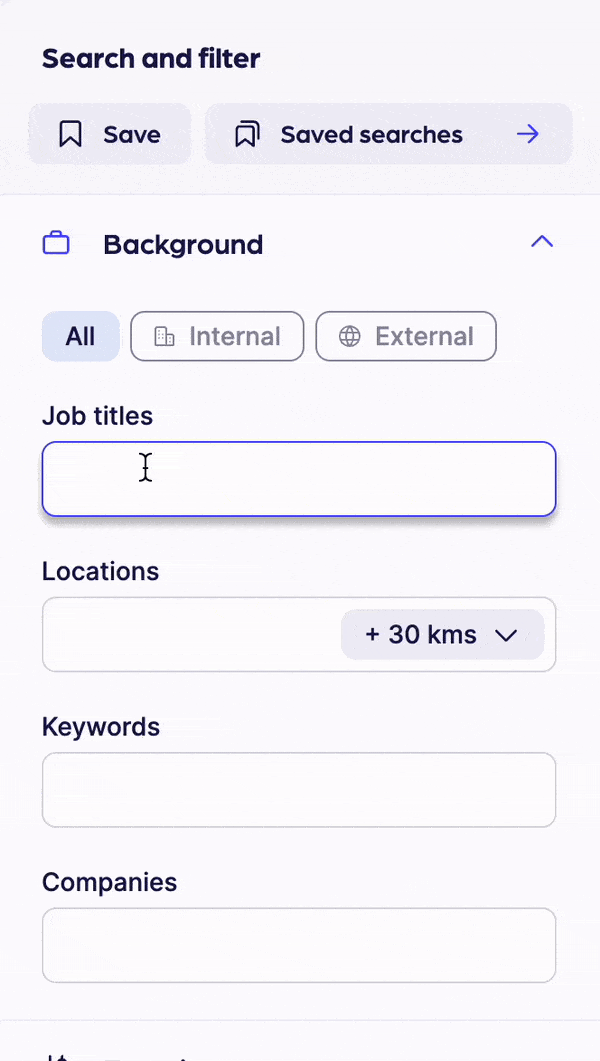Filter by External candidates
This screenshot has height=1061, width=600.
406,336
